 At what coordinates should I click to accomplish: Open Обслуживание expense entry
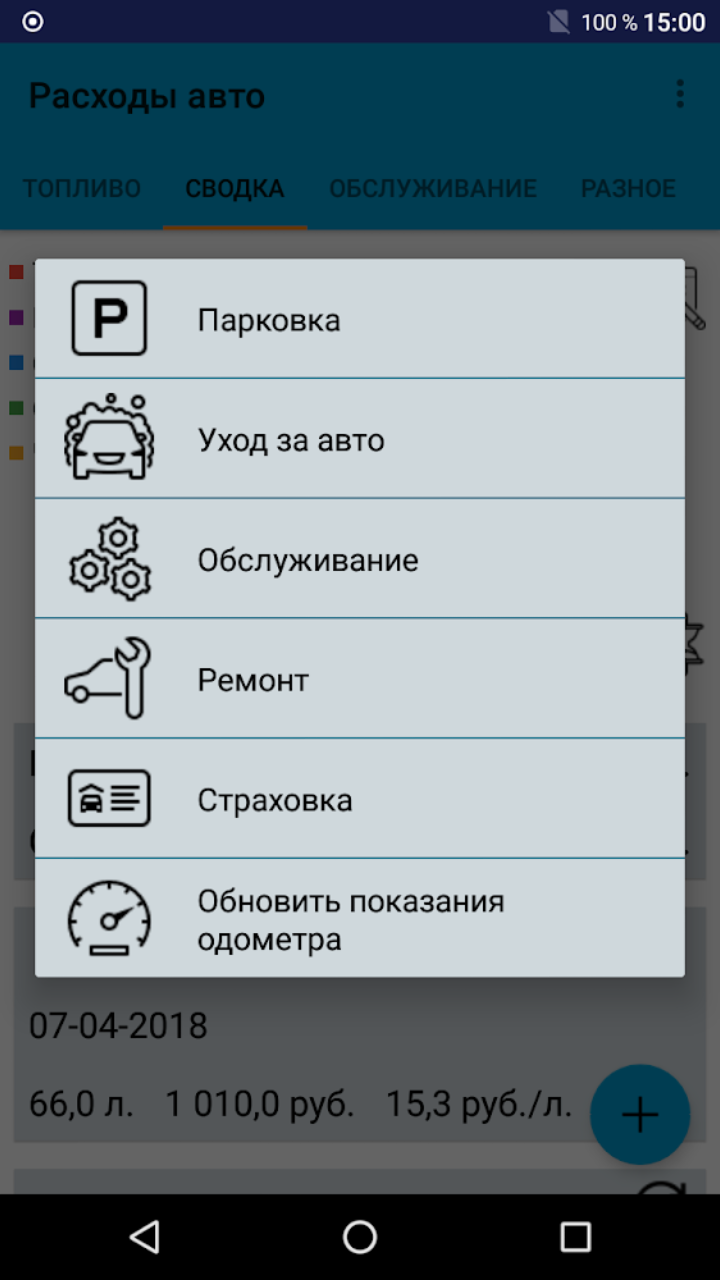point(360,559)
